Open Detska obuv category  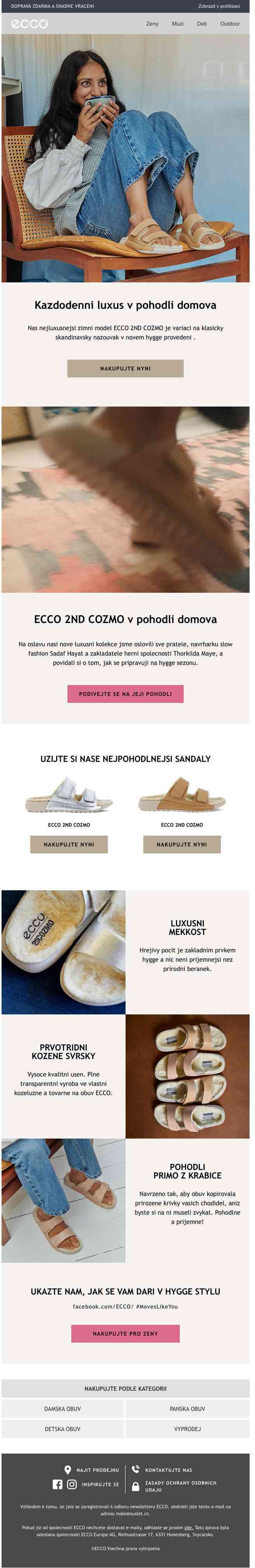pos(63,1429)
